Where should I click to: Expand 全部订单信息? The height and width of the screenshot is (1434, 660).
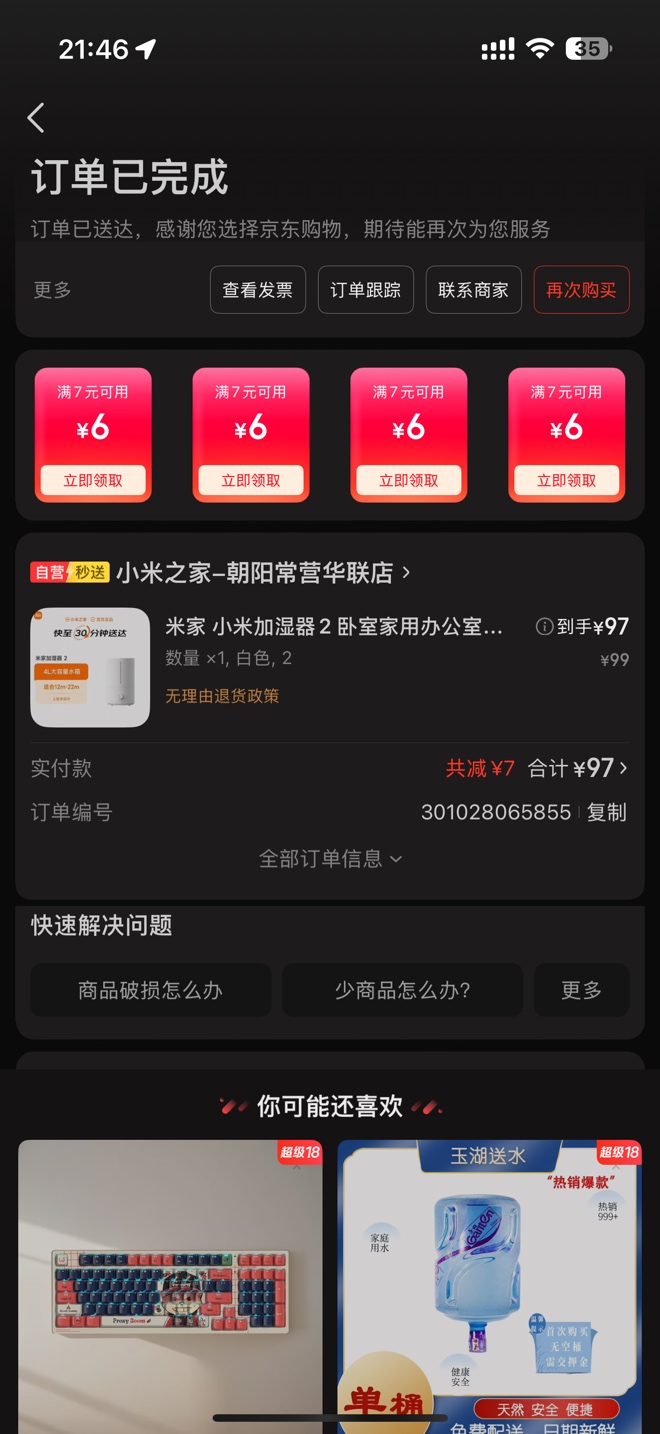(x=330, y=859)
